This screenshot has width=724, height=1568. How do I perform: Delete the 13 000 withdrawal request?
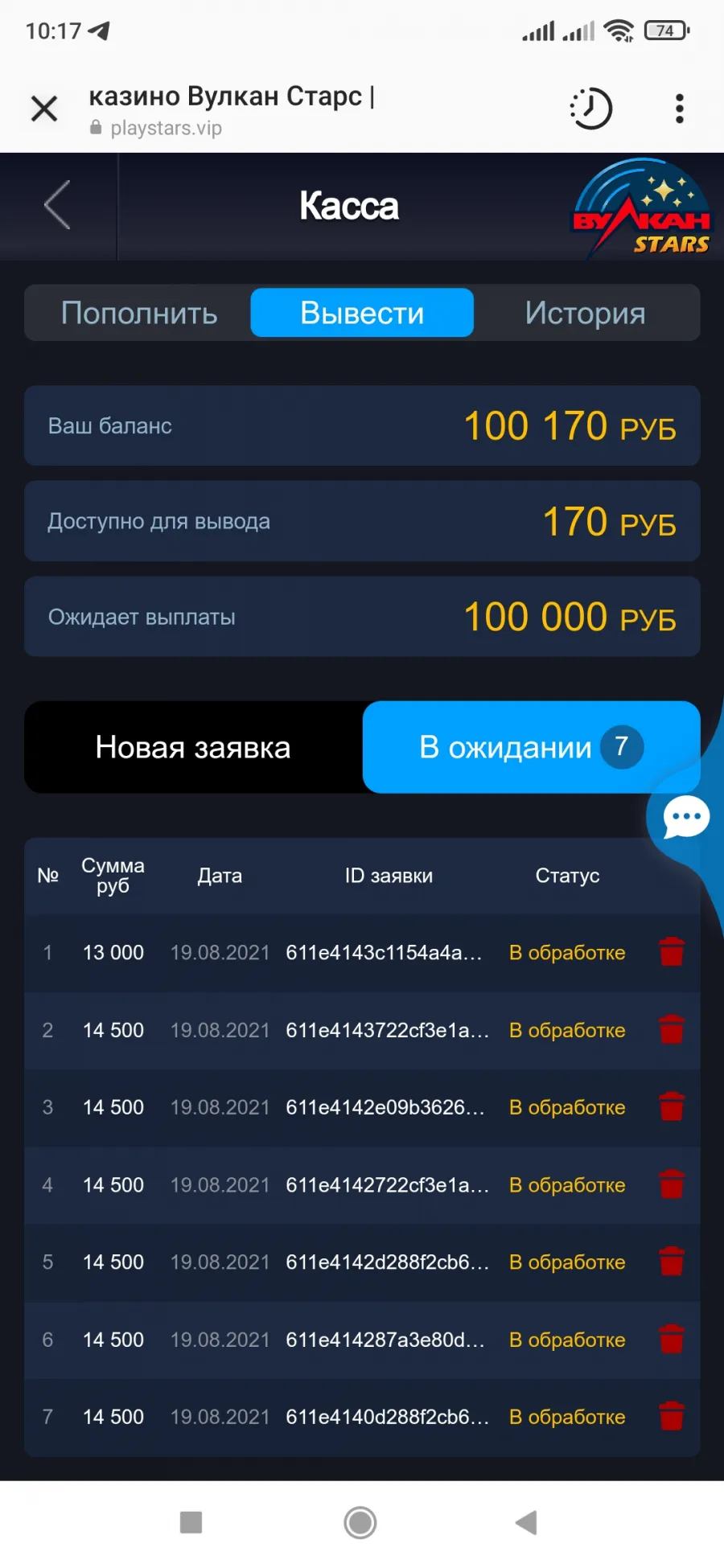pyautogui.click(x=672, y=952)
